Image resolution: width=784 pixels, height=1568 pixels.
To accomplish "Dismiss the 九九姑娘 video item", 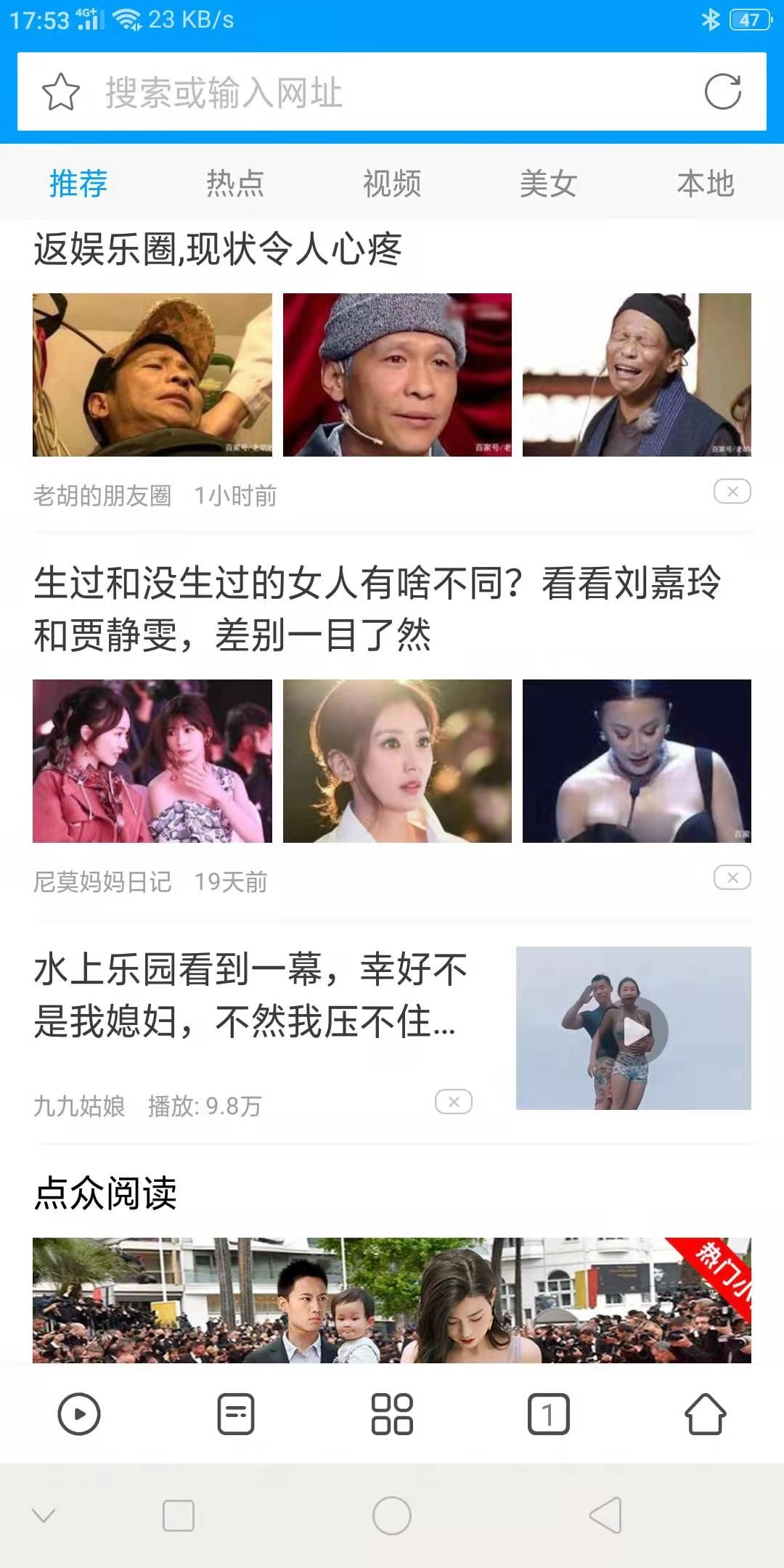I will coord(454,1102).
